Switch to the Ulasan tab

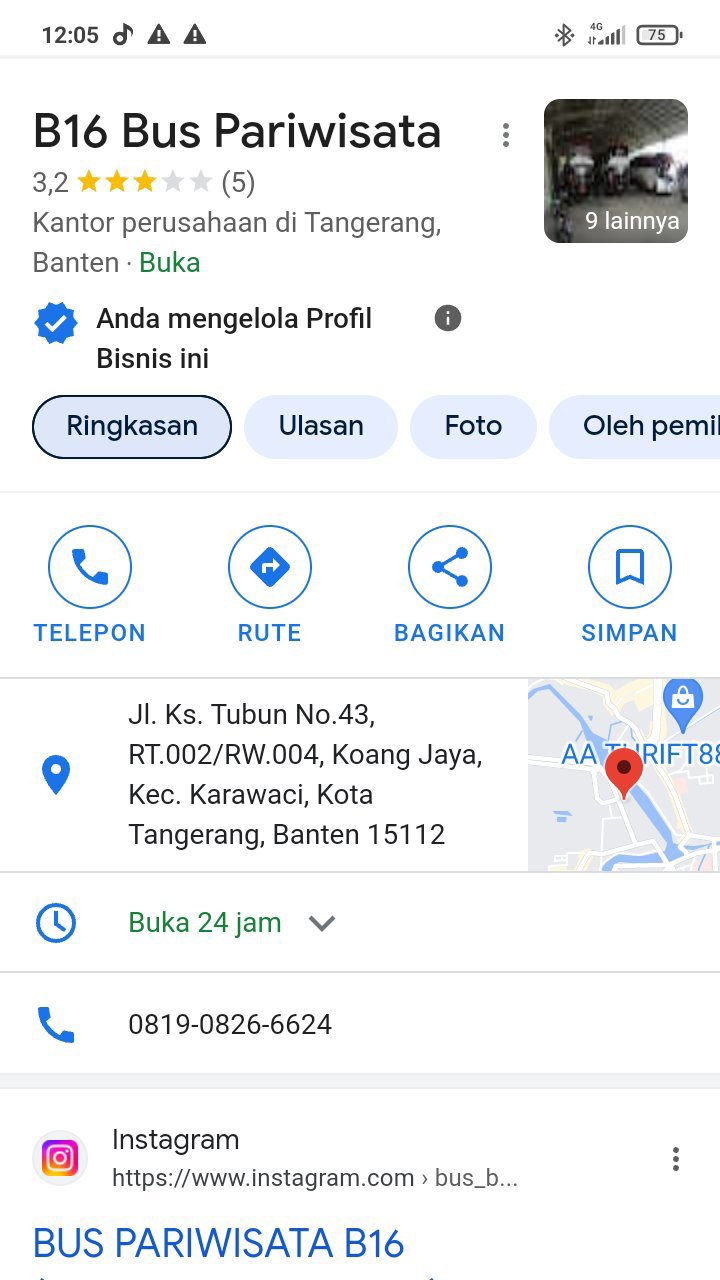pyautogui.click(x=321, y=426)
